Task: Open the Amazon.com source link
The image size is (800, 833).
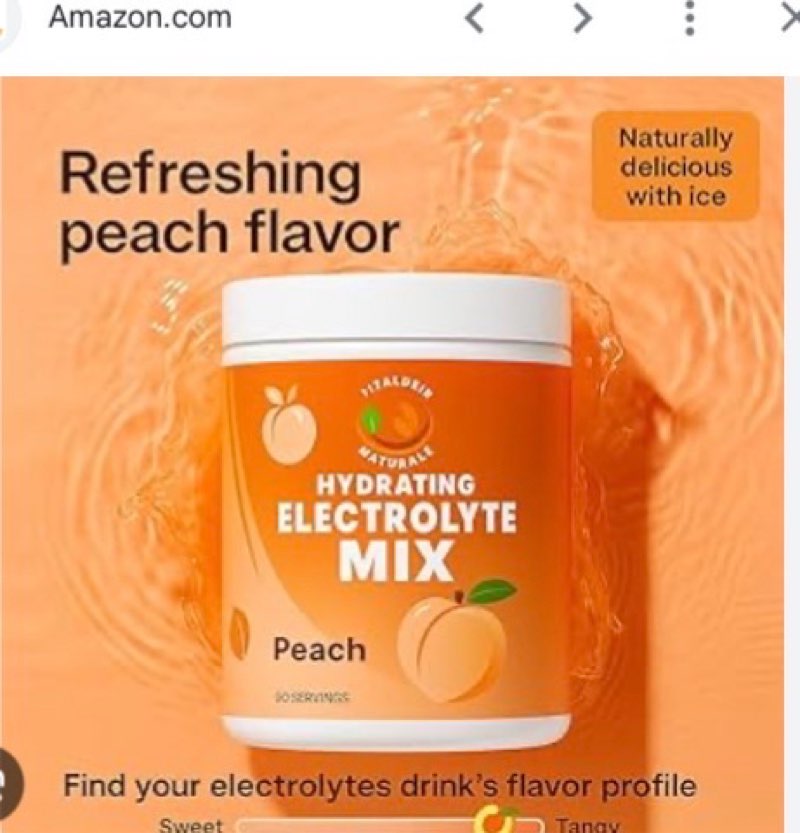Action: point(139,17)
